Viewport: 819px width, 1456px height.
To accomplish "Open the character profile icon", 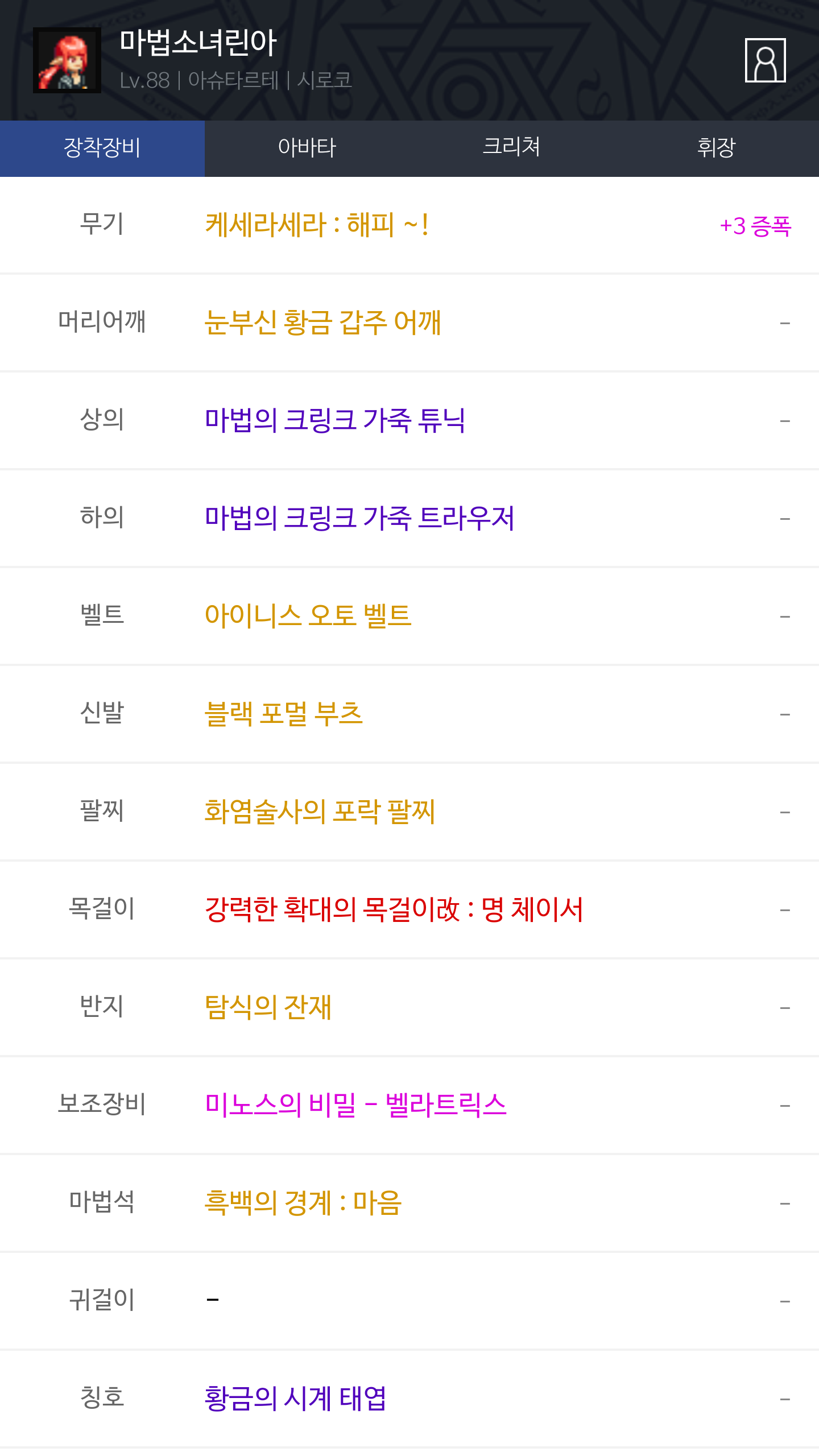I will pos(765,60).
